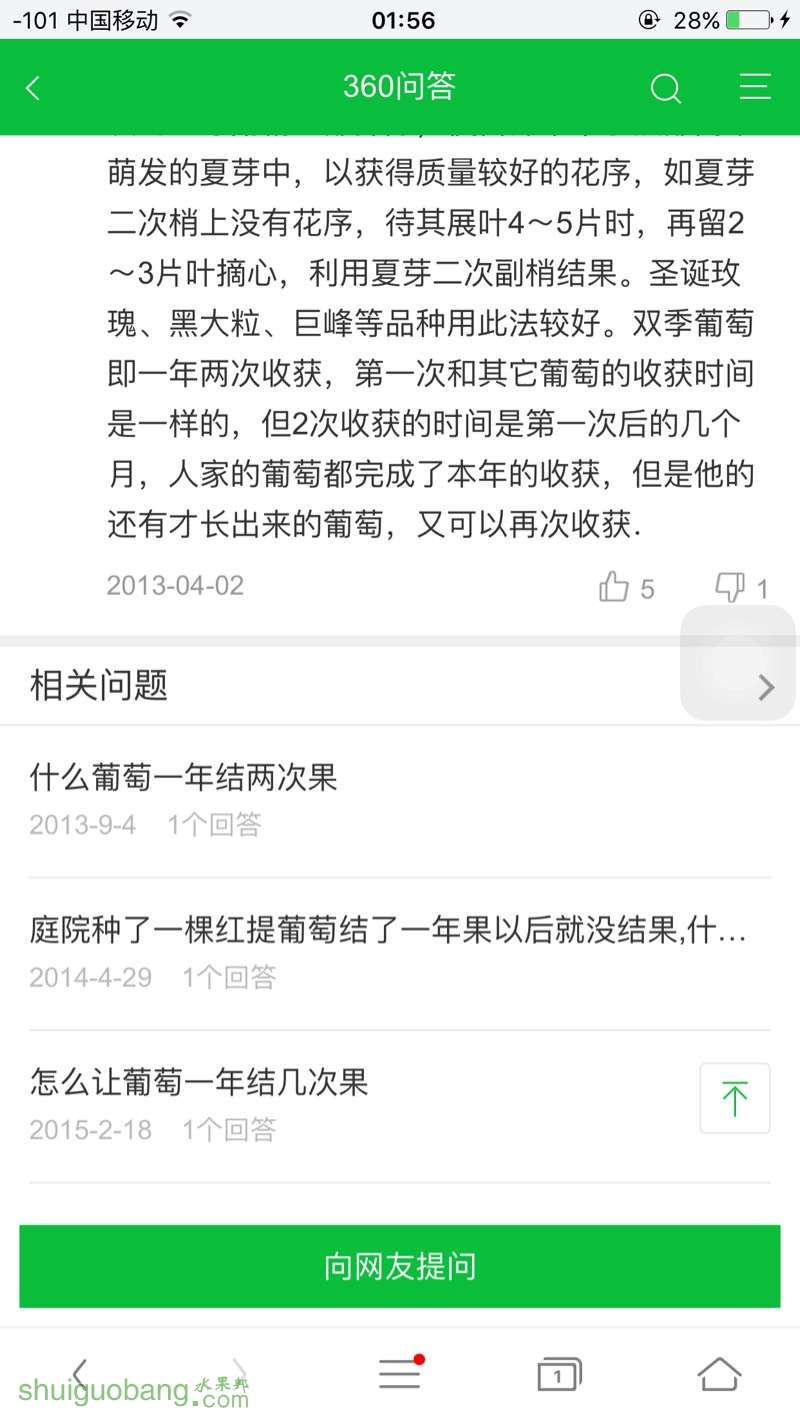Open question 怎么让葡萄一年结几次果

click(200, 1082)
